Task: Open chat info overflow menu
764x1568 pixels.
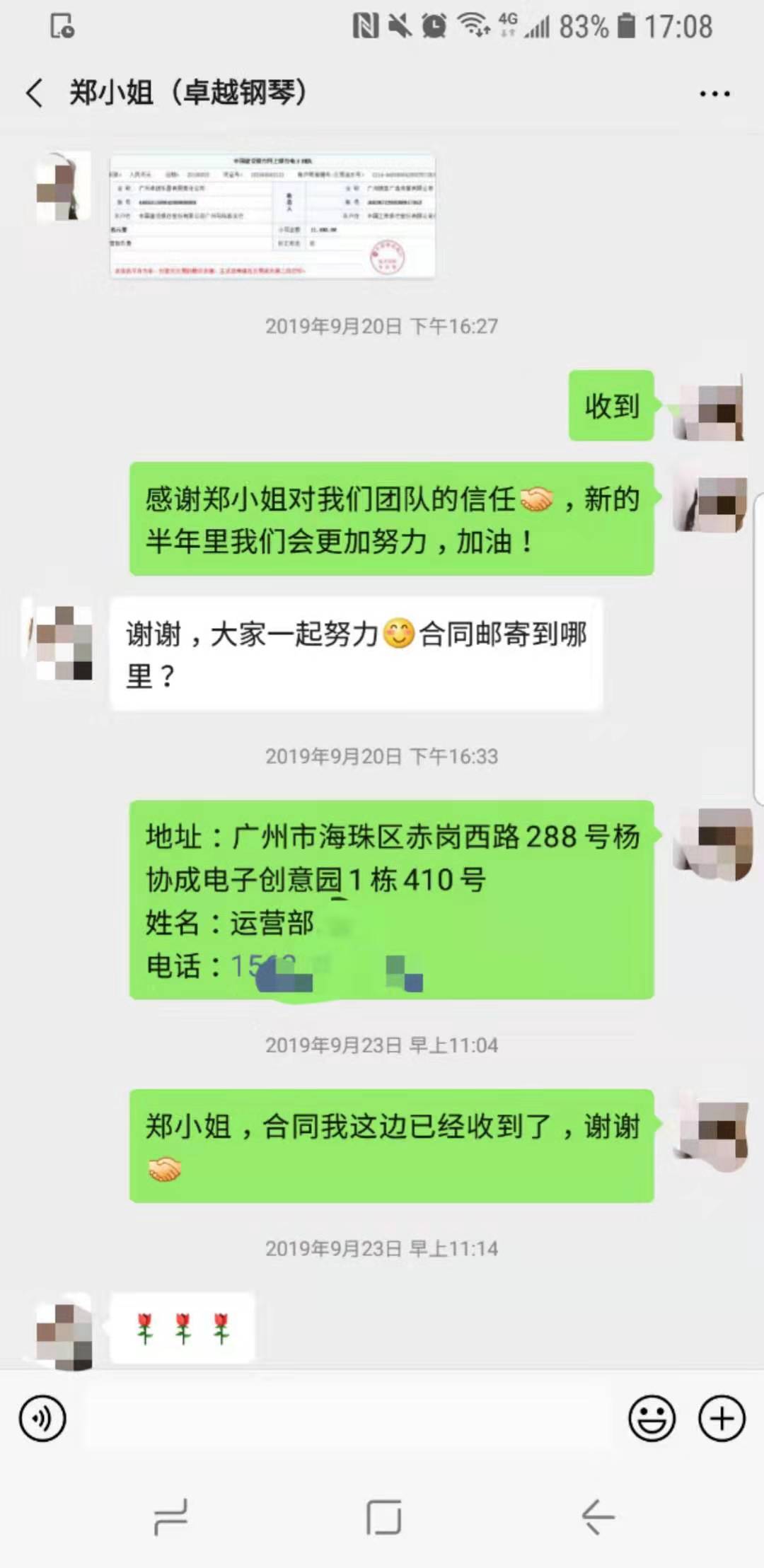Action: pos(714,93)
